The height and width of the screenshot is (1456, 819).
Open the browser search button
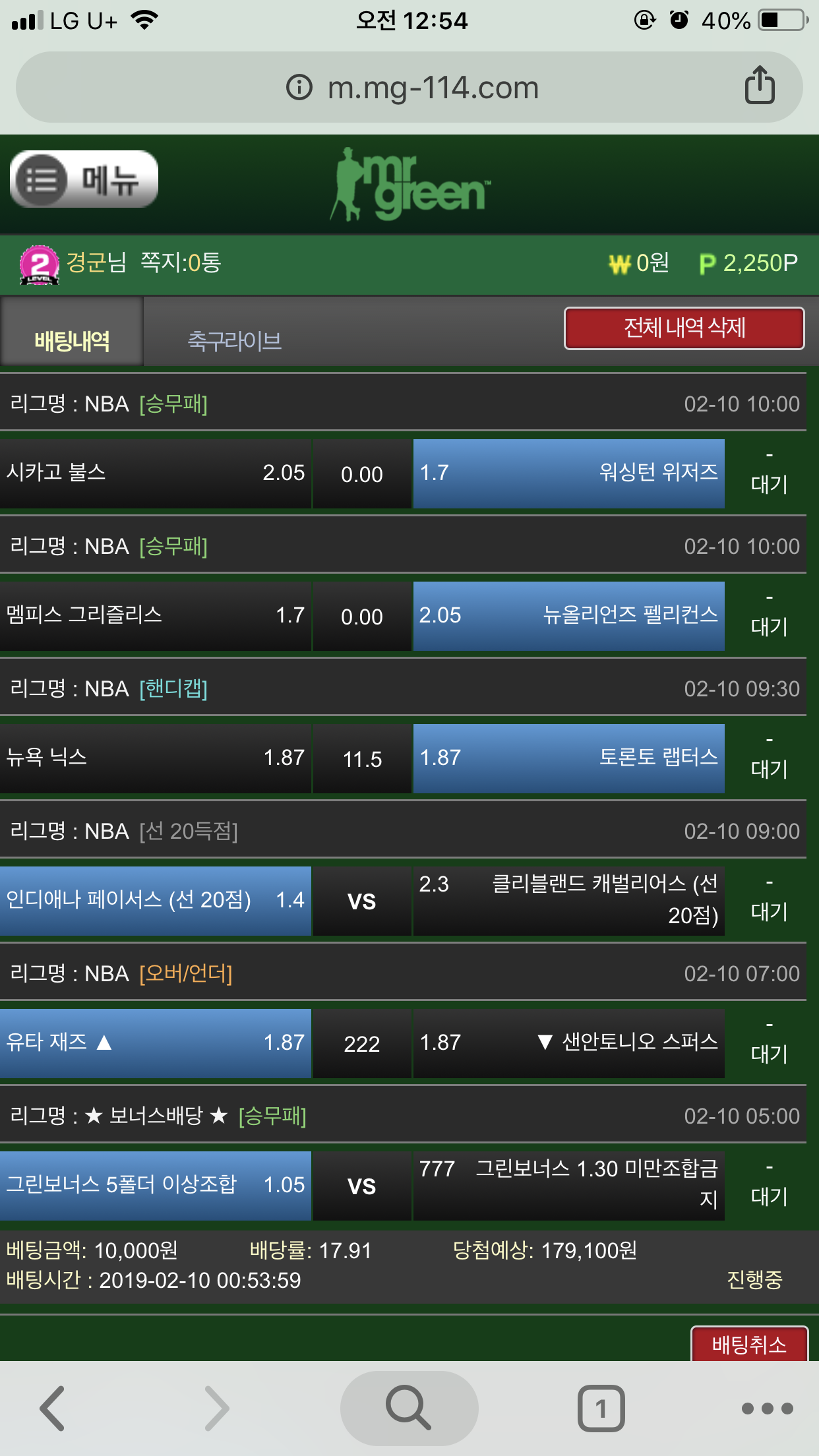(409, 1408)
